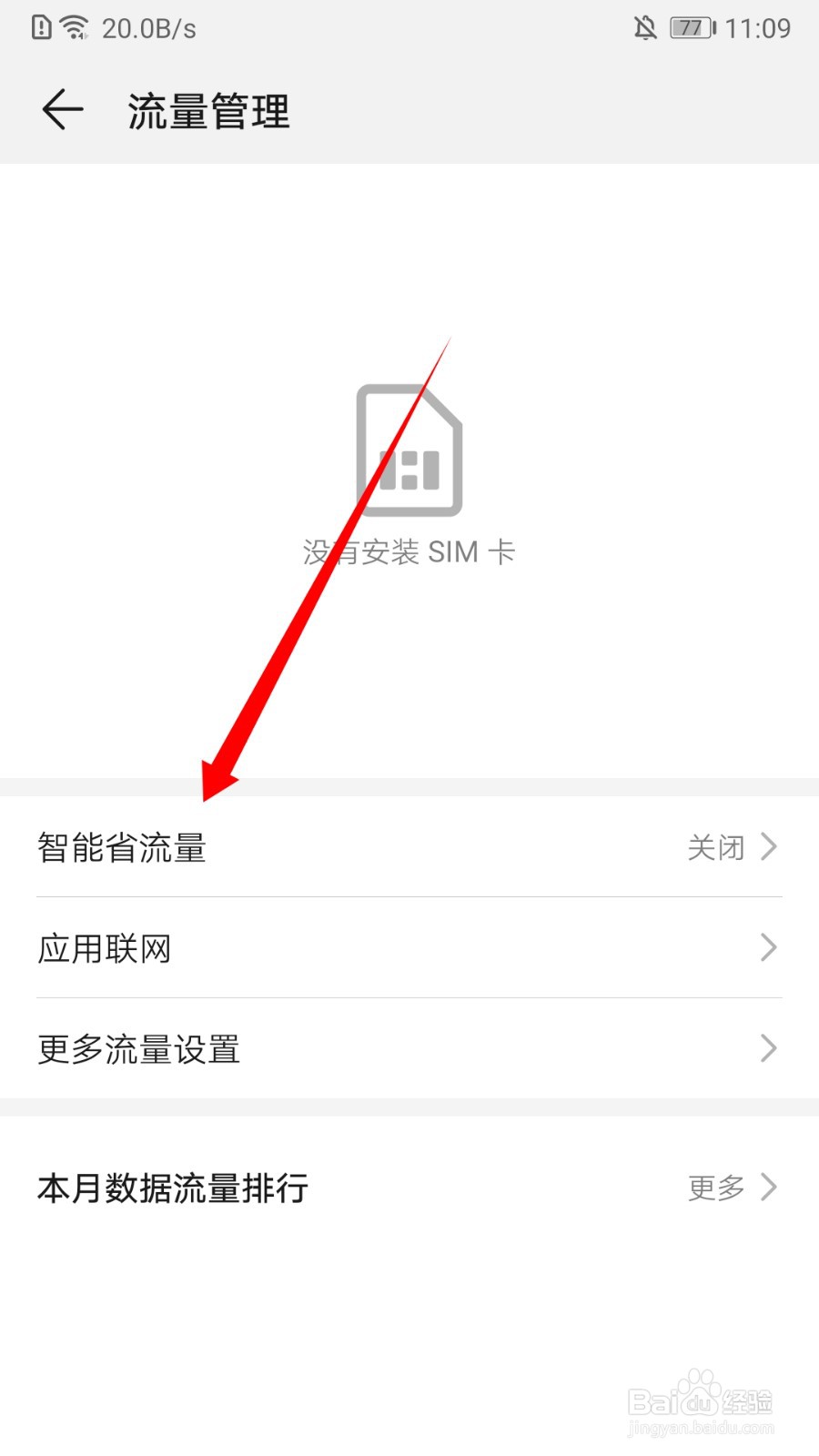Open the 流量管理 title bar menu
This screenshot has width=819, height=1456.
(207, 111)
